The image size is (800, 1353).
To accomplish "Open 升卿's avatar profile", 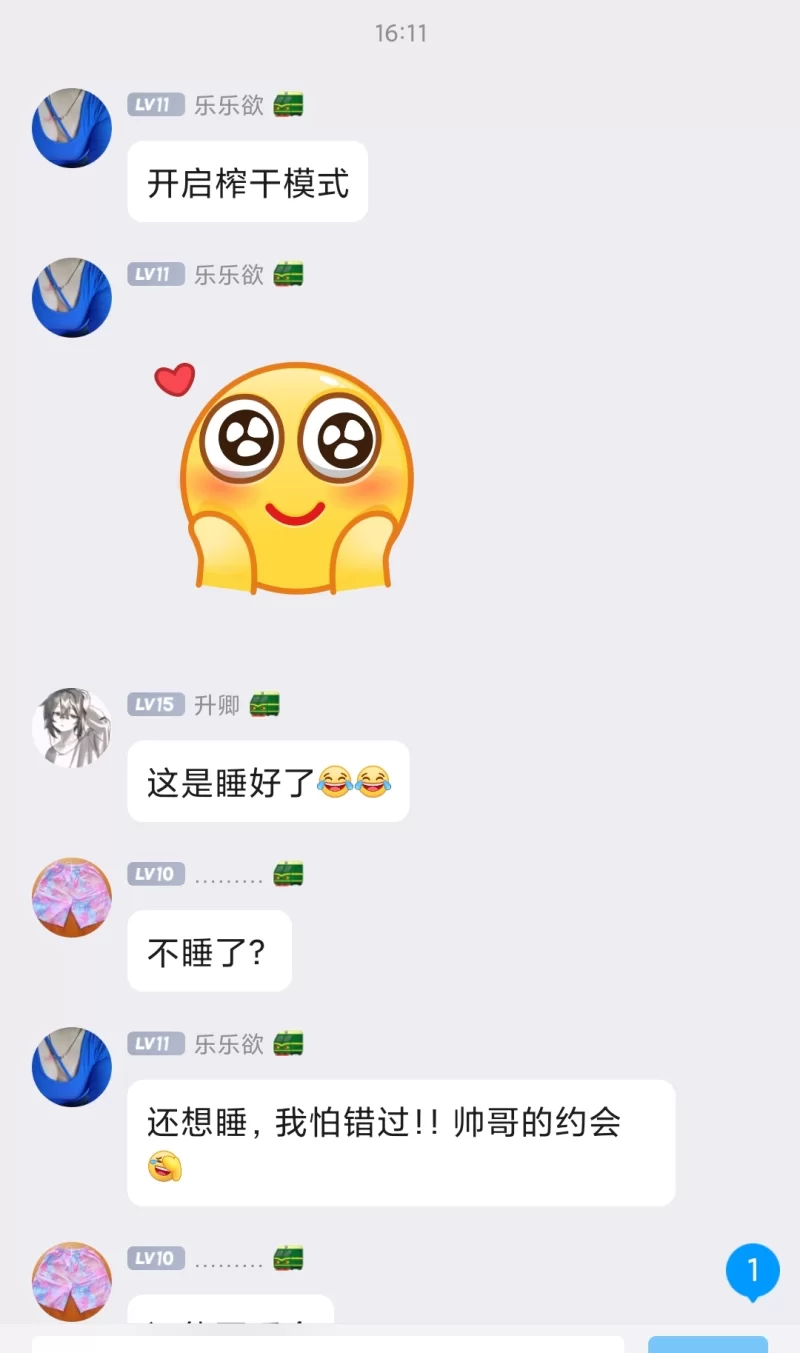I will point(72,727).
